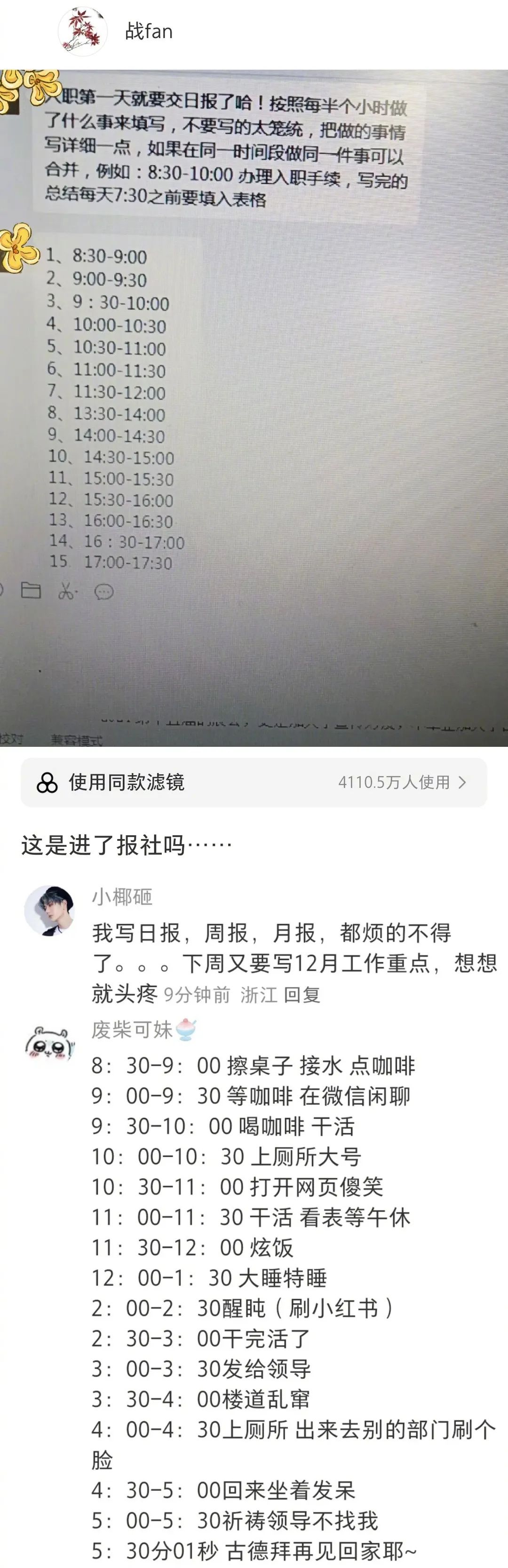Open the daily report photo
Image resolution: width=508 pixels, height=1568 pixels.
[x=254, y=408]
